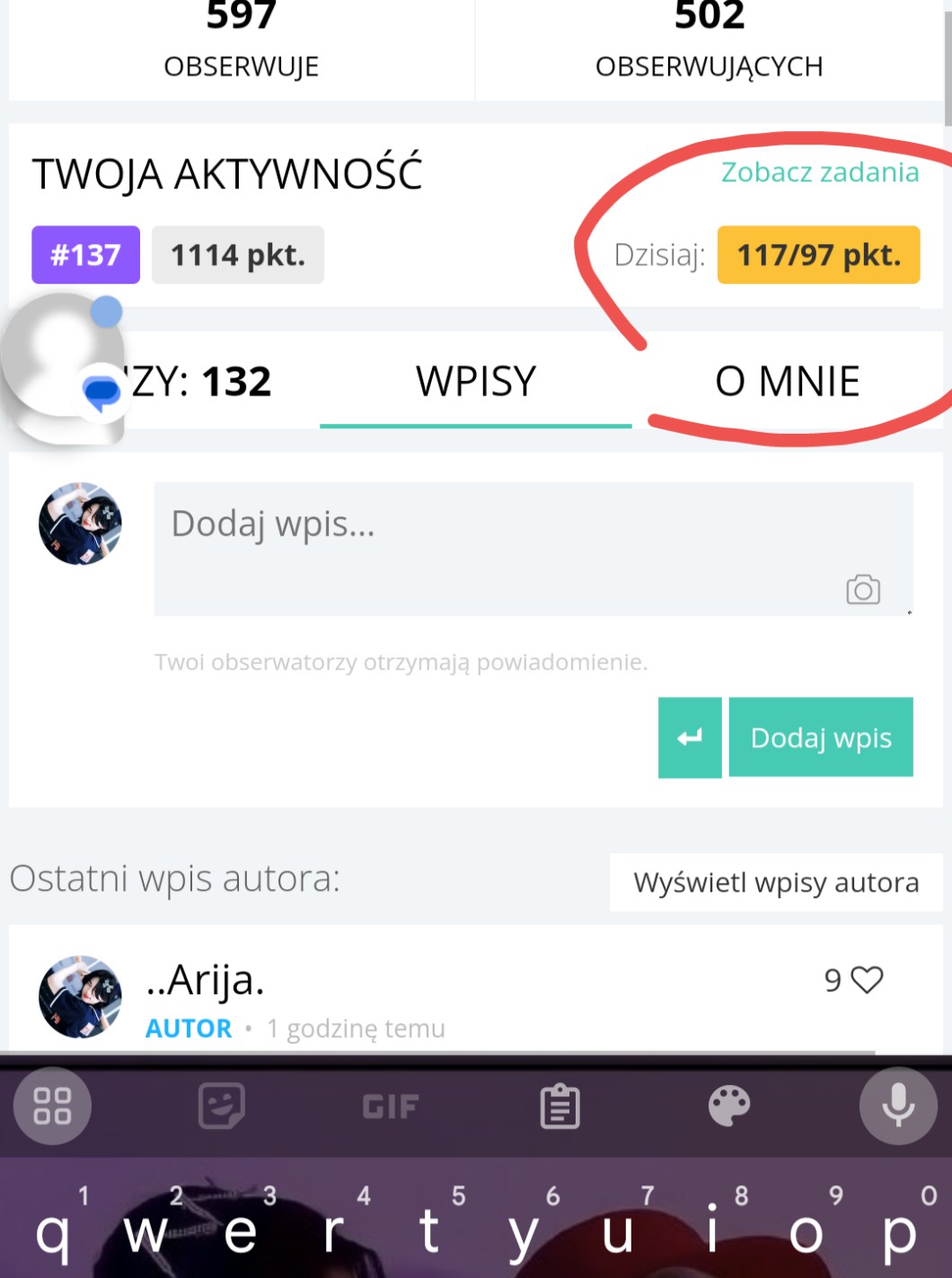
Task: Open ..Arija. author profile name
Action: tap(206, 980)
